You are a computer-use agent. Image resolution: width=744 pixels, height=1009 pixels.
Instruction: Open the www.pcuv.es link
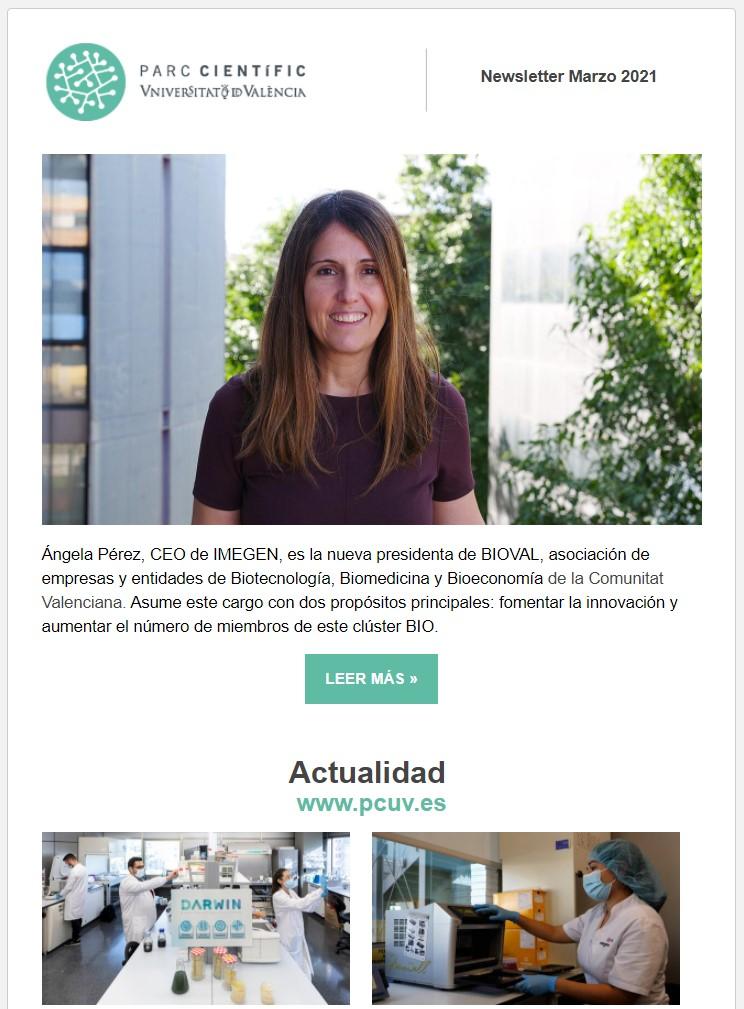[x=371, y=804]
